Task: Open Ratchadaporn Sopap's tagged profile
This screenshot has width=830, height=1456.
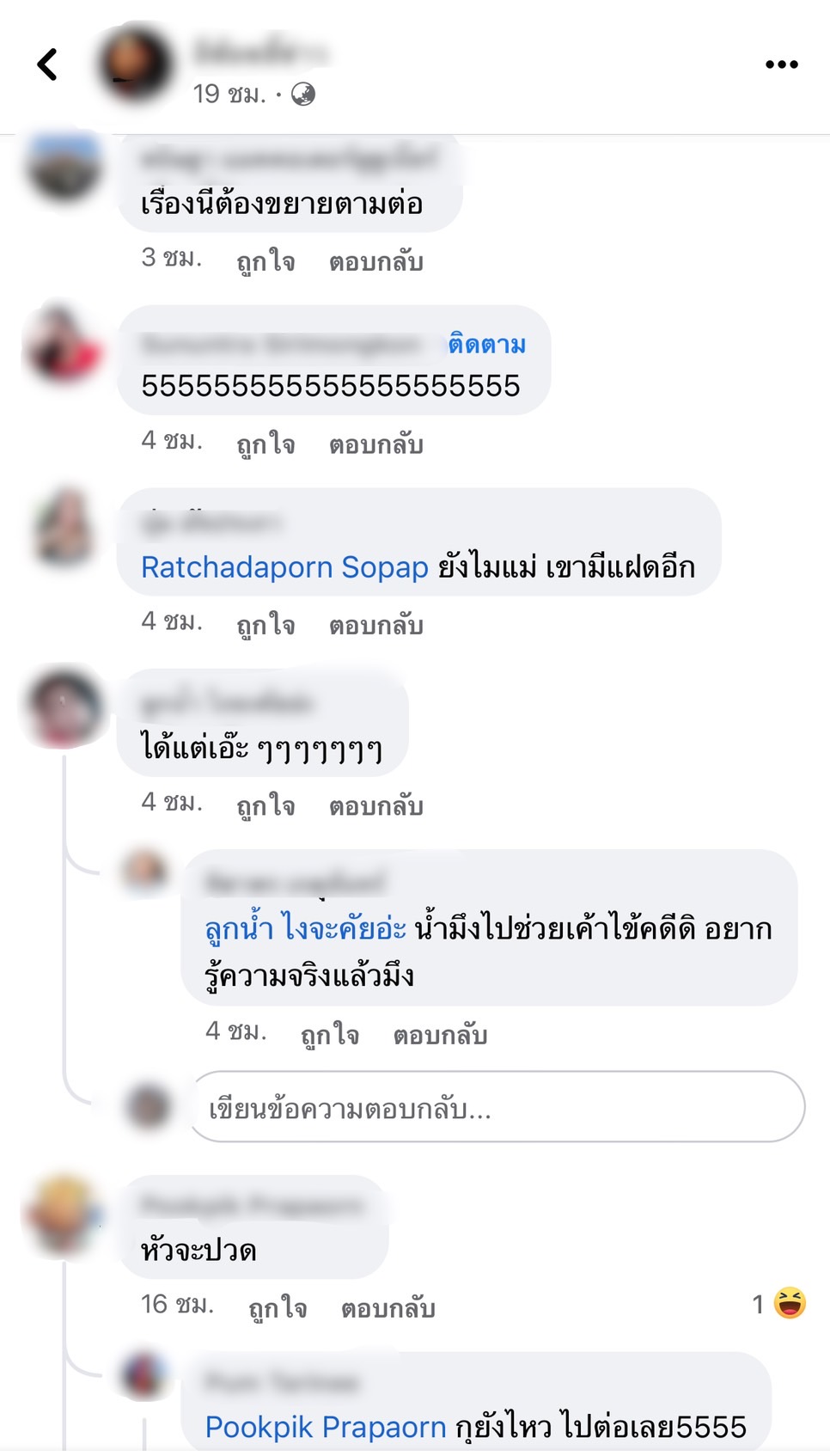Action: [x=284, y=567]
